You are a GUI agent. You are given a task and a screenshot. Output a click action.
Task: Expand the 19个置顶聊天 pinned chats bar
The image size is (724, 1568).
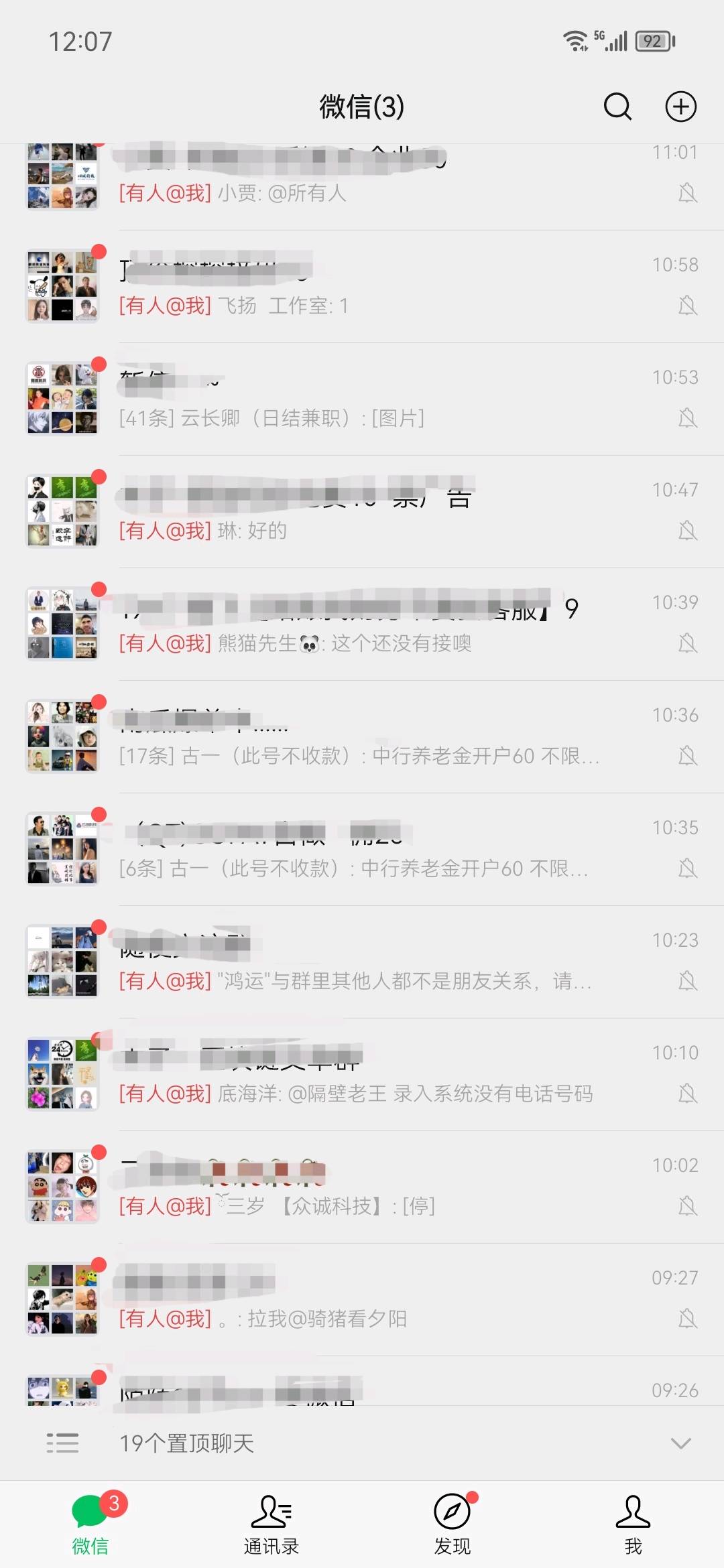362,1443
